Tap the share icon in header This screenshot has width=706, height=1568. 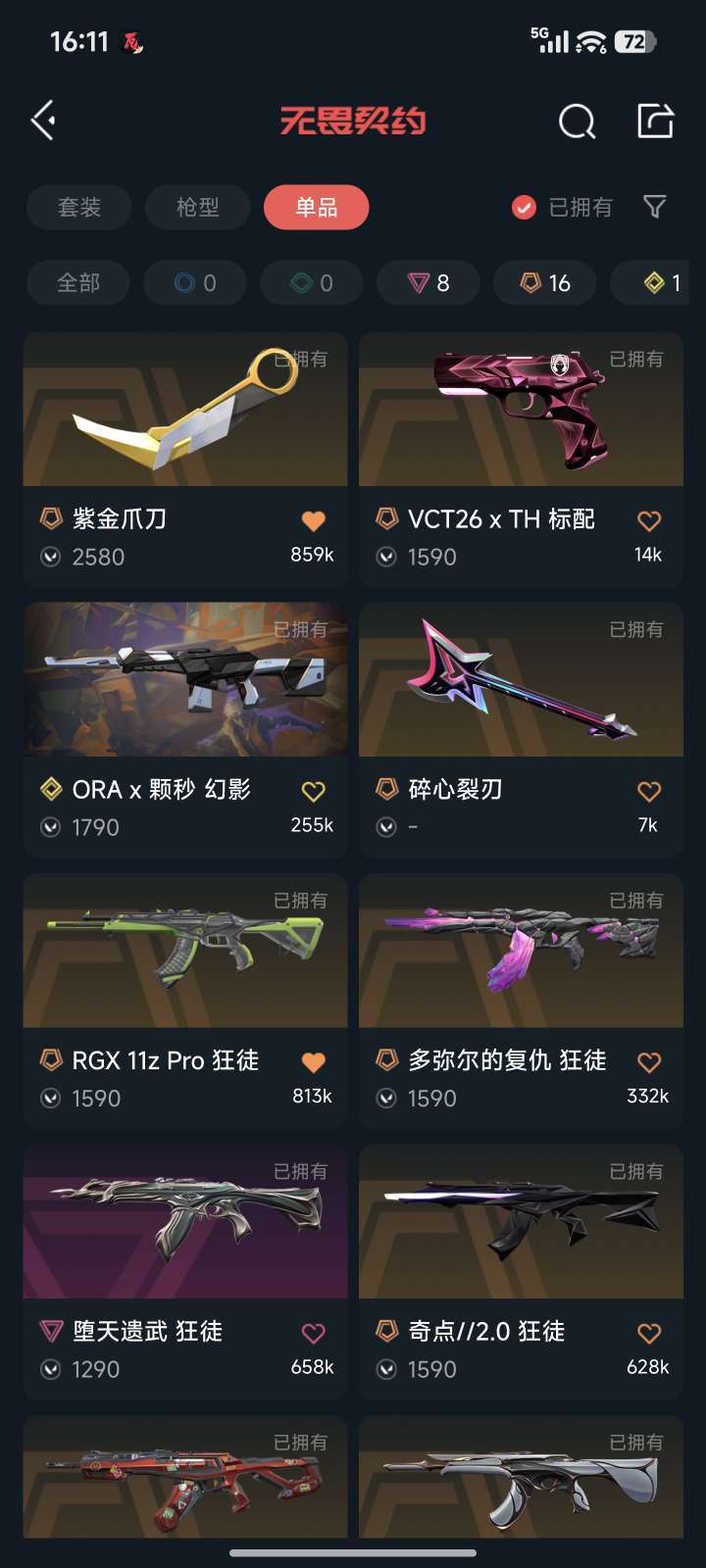point(656,122)
